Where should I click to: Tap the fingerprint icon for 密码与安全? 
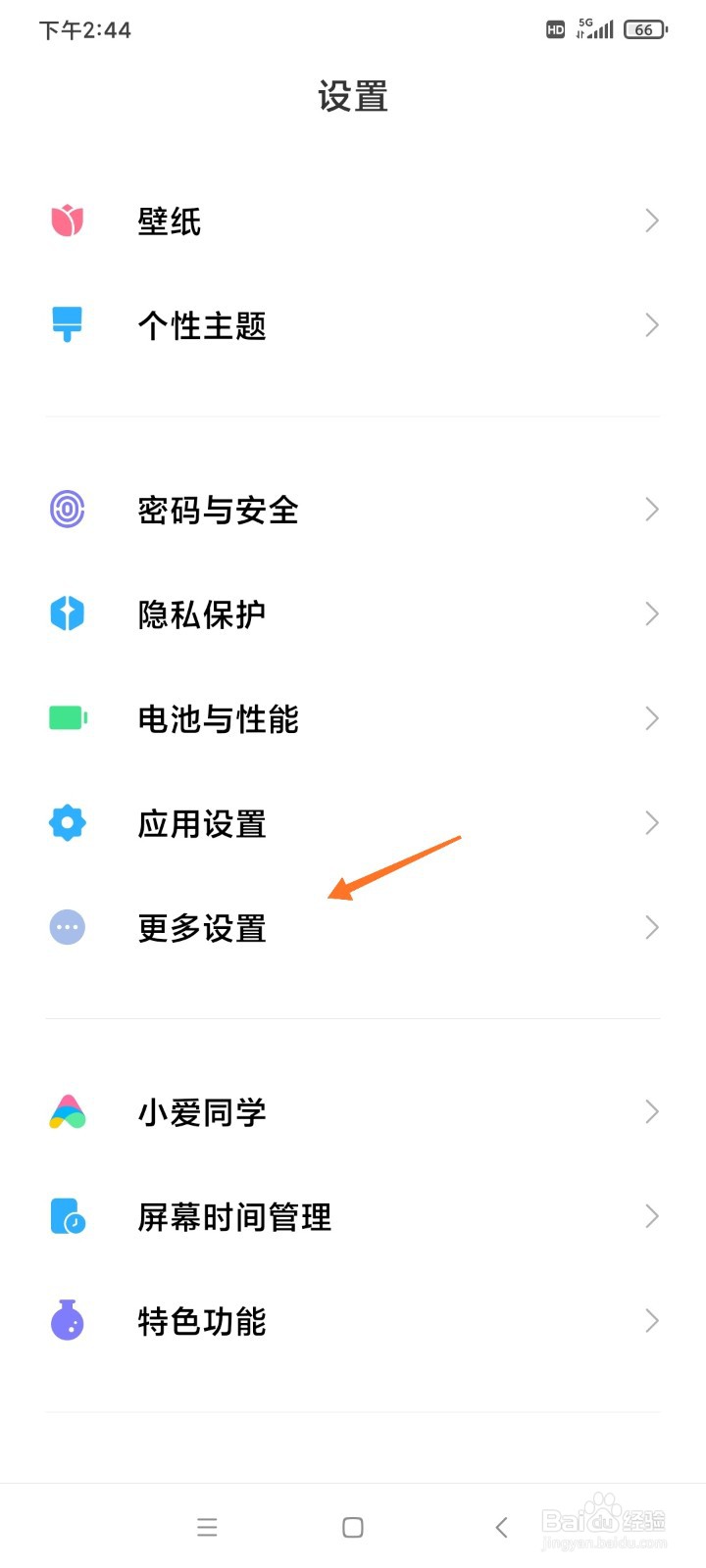coord(67,509)
